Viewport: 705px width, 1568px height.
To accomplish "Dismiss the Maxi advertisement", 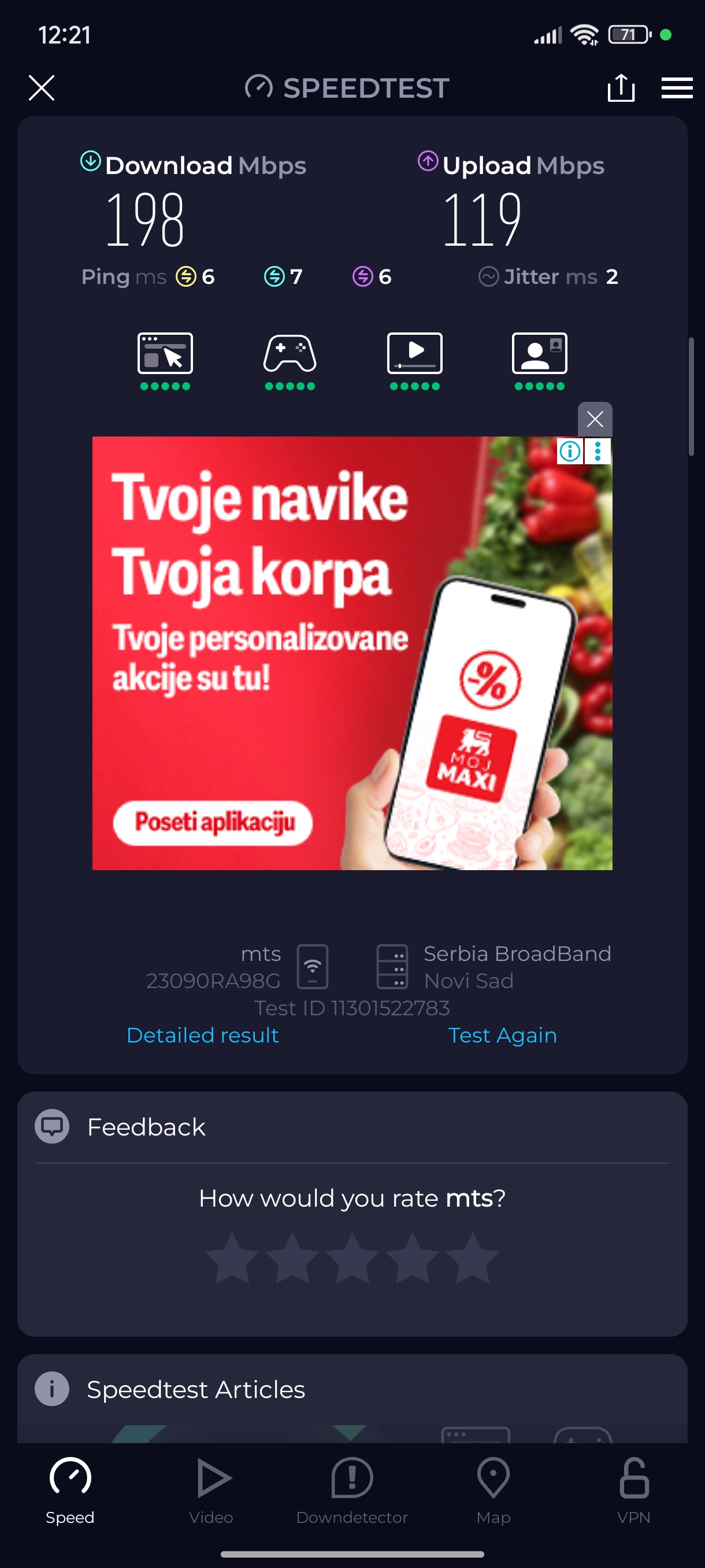I will click(594, 419).
